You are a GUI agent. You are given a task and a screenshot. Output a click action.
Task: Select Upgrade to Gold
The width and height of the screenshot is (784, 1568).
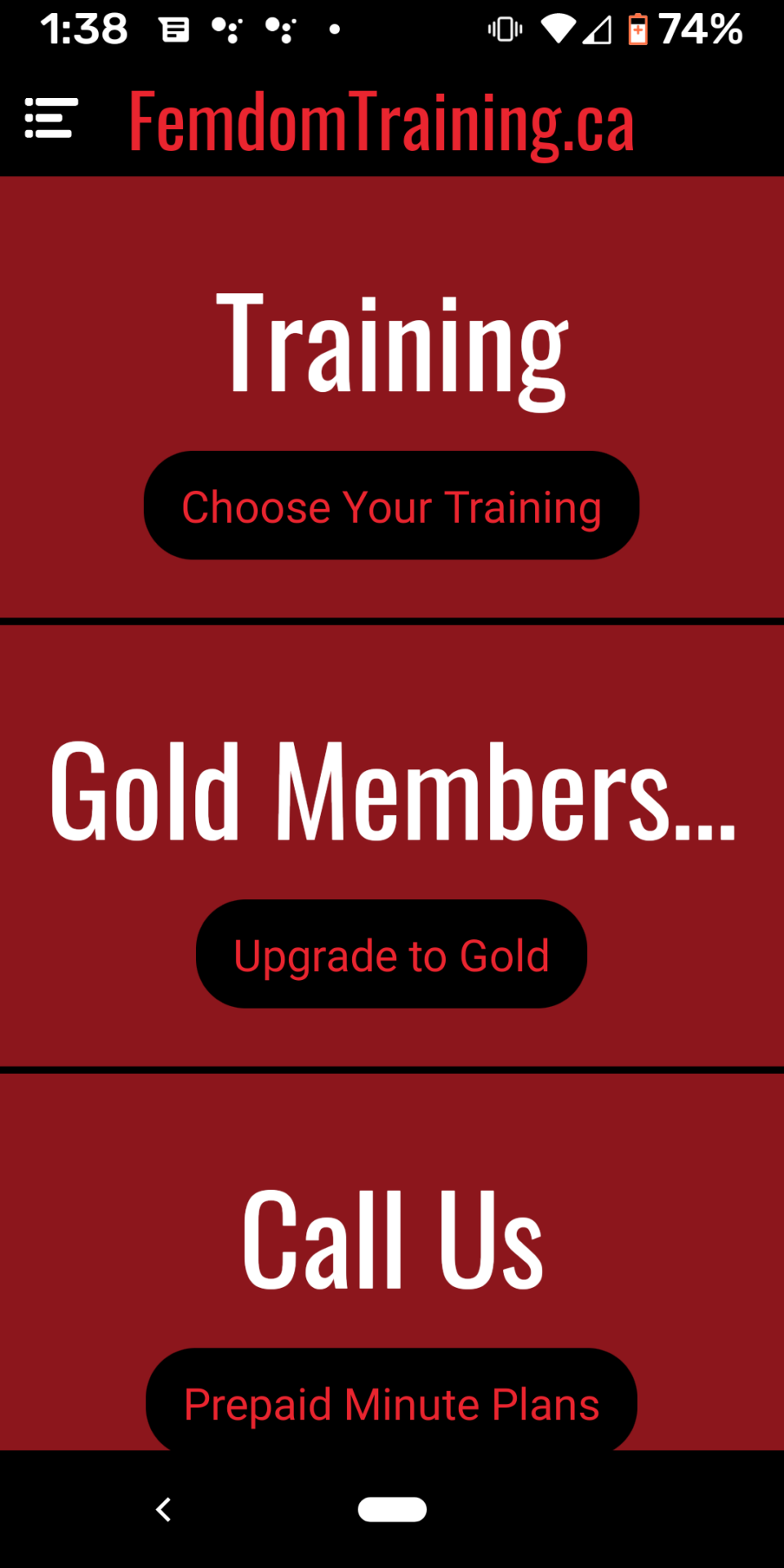coord(391,954)
